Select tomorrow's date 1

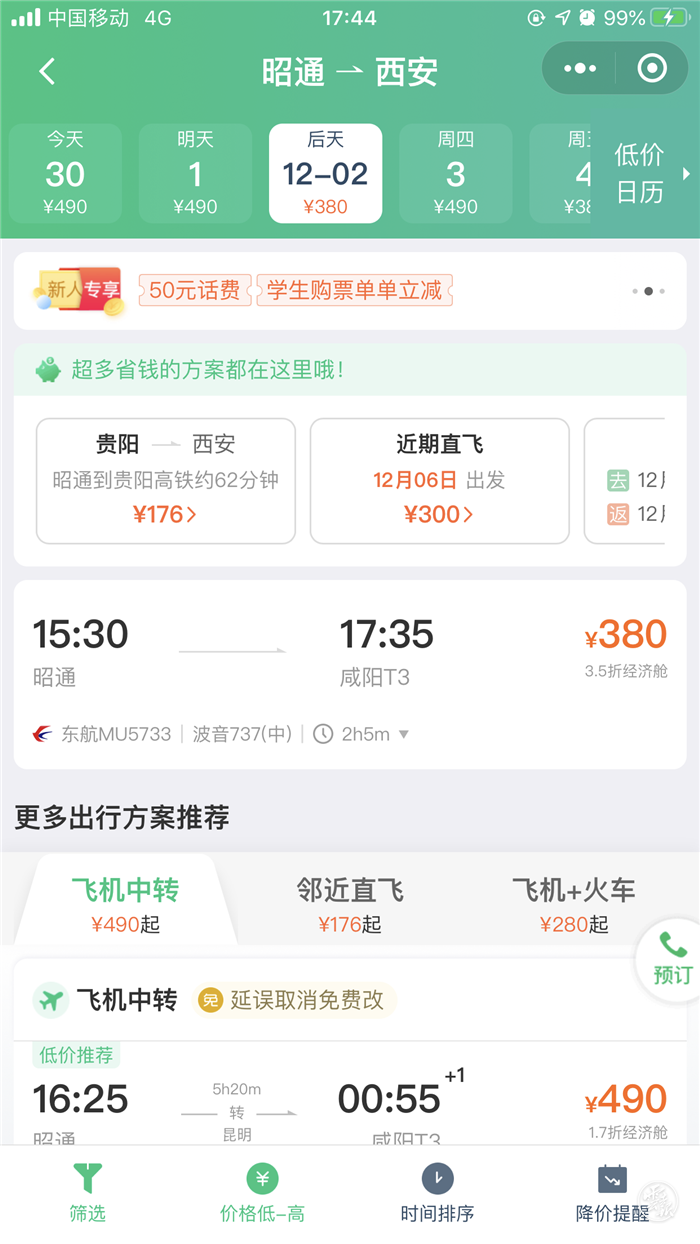[195, 174]
